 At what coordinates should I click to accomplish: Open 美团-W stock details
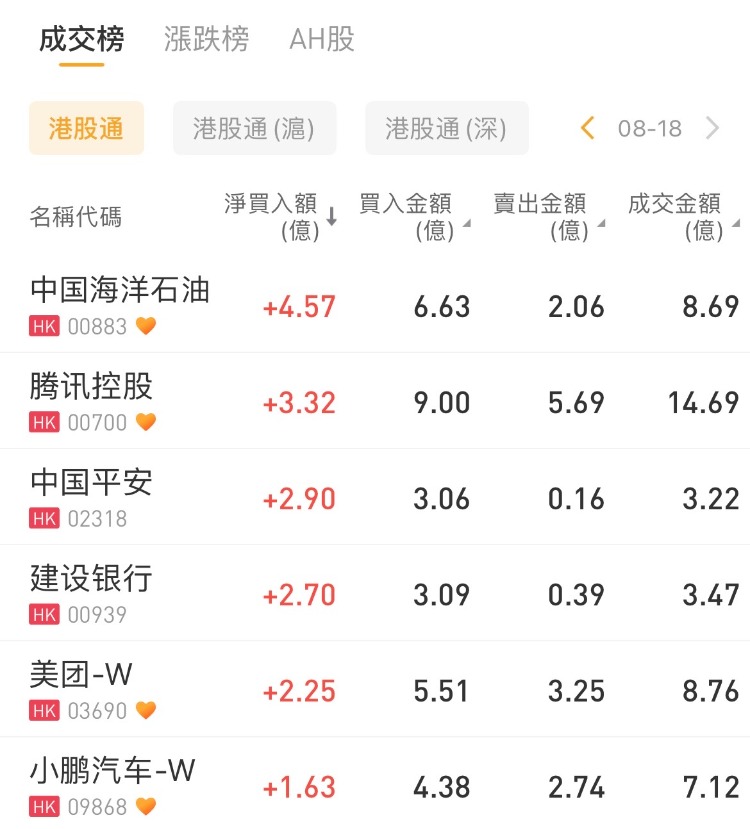click(82, 688)
